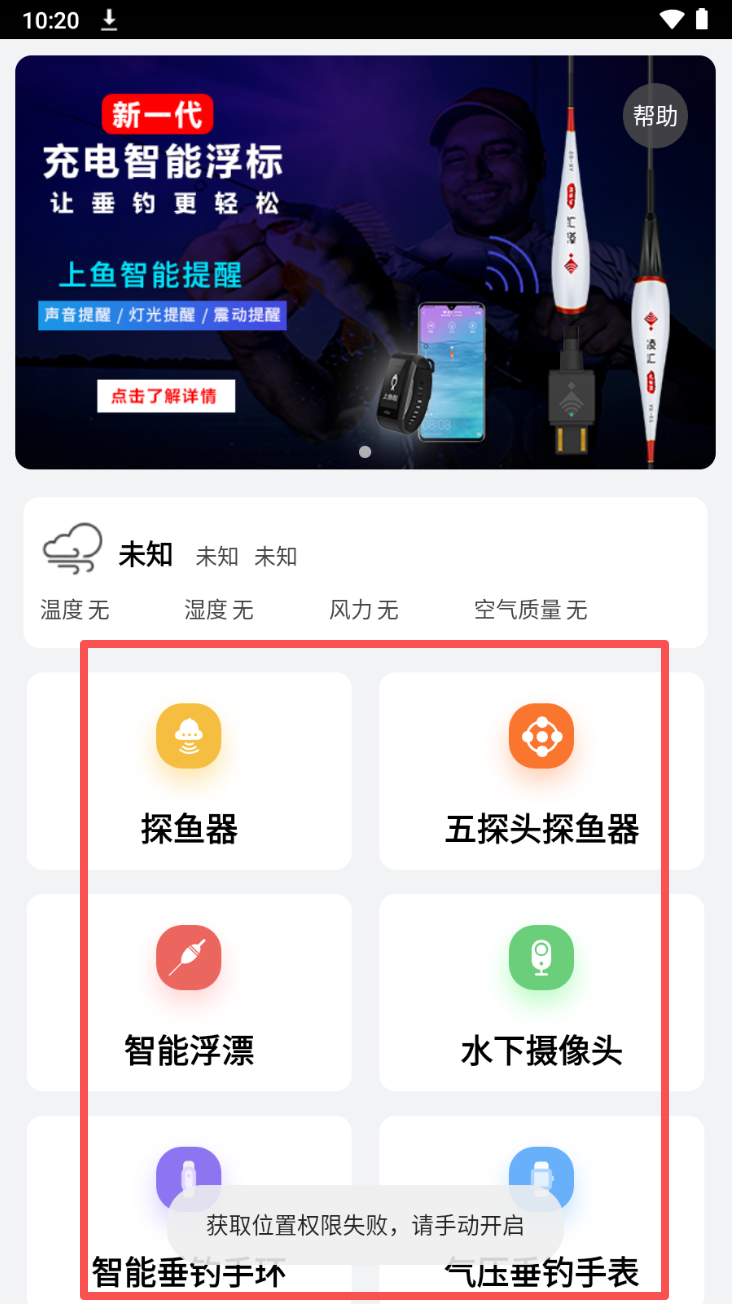Select the 五探头探鱼器 card
This screenshot has height=1304, width=732.
[x=541, y=771]
